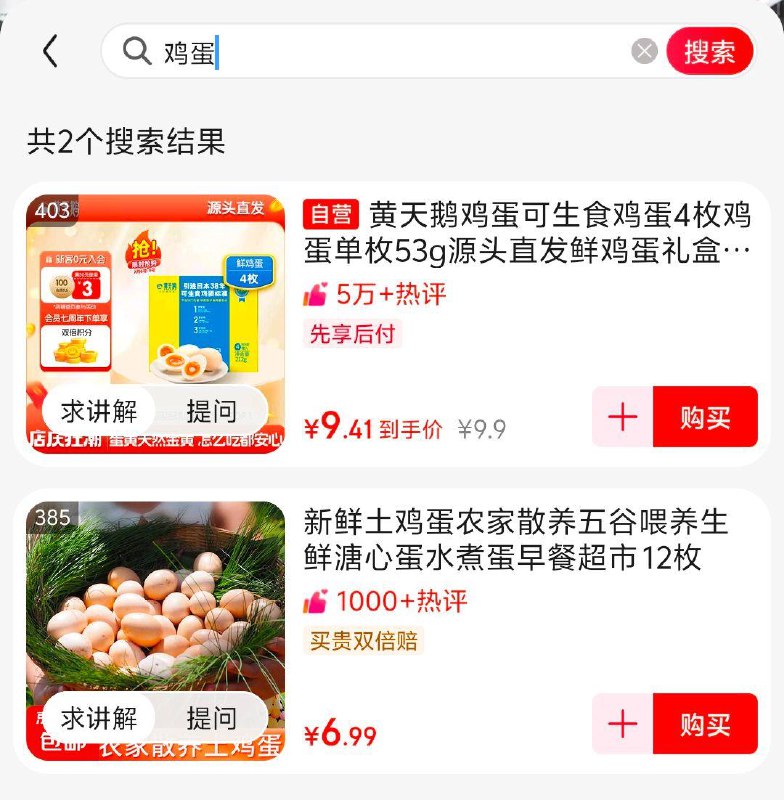Buy the 新鲜土鸡蛋 at ¥6.99
This screenshot has width=784, height=800.
coord(705,724)
